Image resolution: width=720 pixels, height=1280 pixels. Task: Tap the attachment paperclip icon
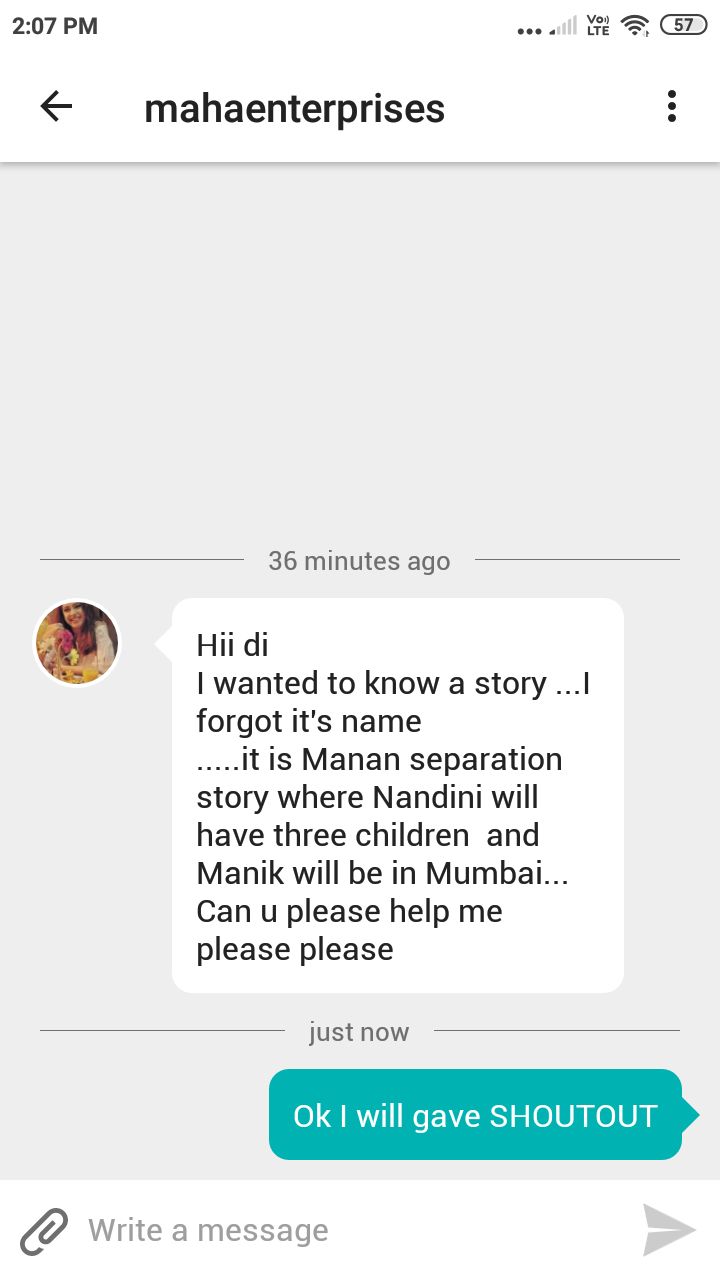(44, 1230)
